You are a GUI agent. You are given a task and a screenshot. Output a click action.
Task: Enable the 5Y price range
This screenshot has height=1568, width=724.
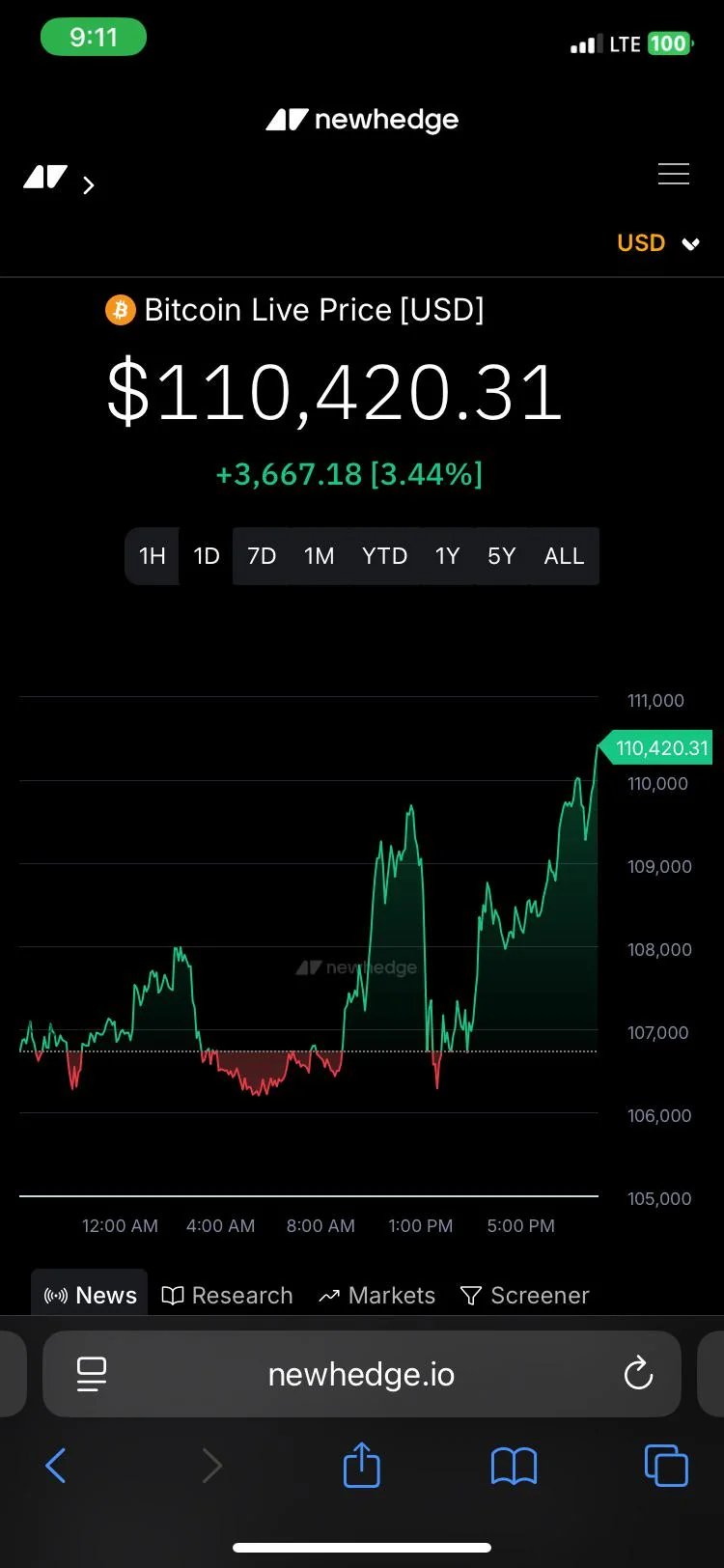click(501, 556)
